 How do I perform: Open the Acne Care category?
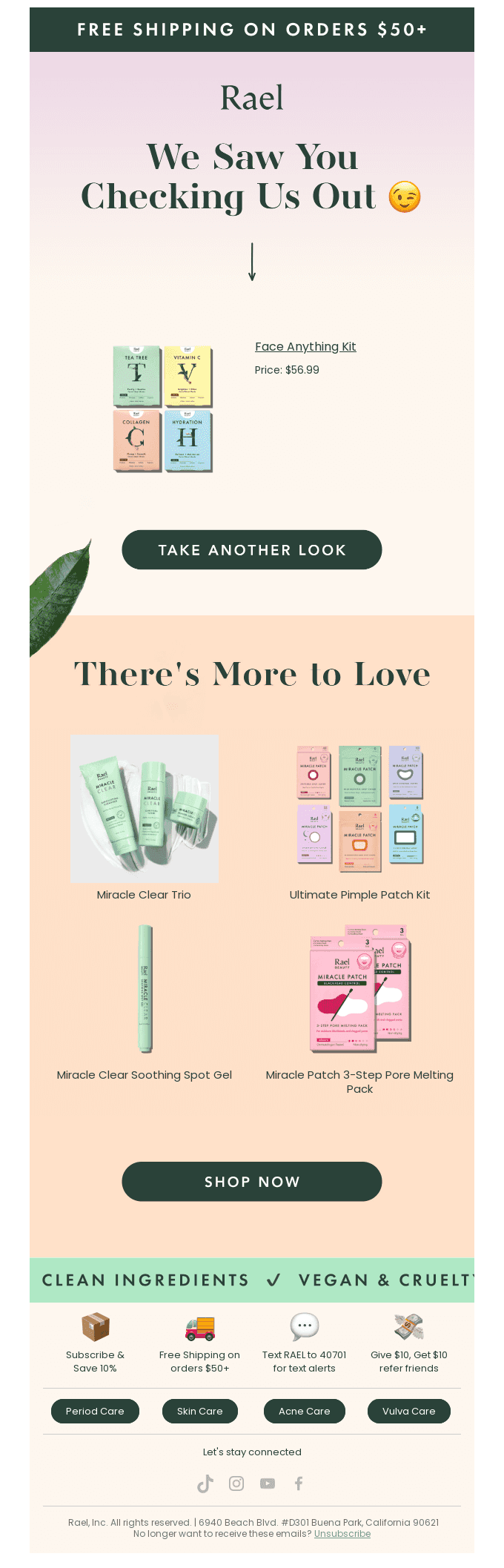[305, 1411]
